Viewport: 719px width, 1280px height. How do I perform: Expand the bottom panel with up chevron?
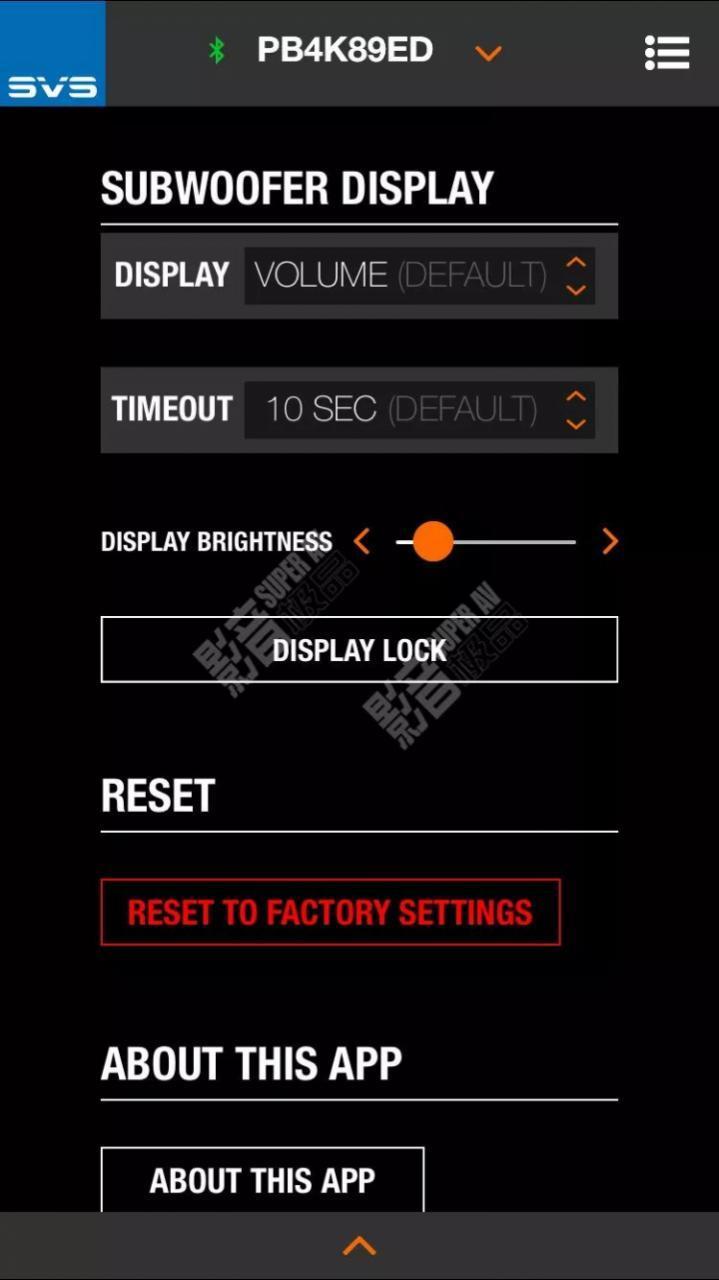(359, 1246)
